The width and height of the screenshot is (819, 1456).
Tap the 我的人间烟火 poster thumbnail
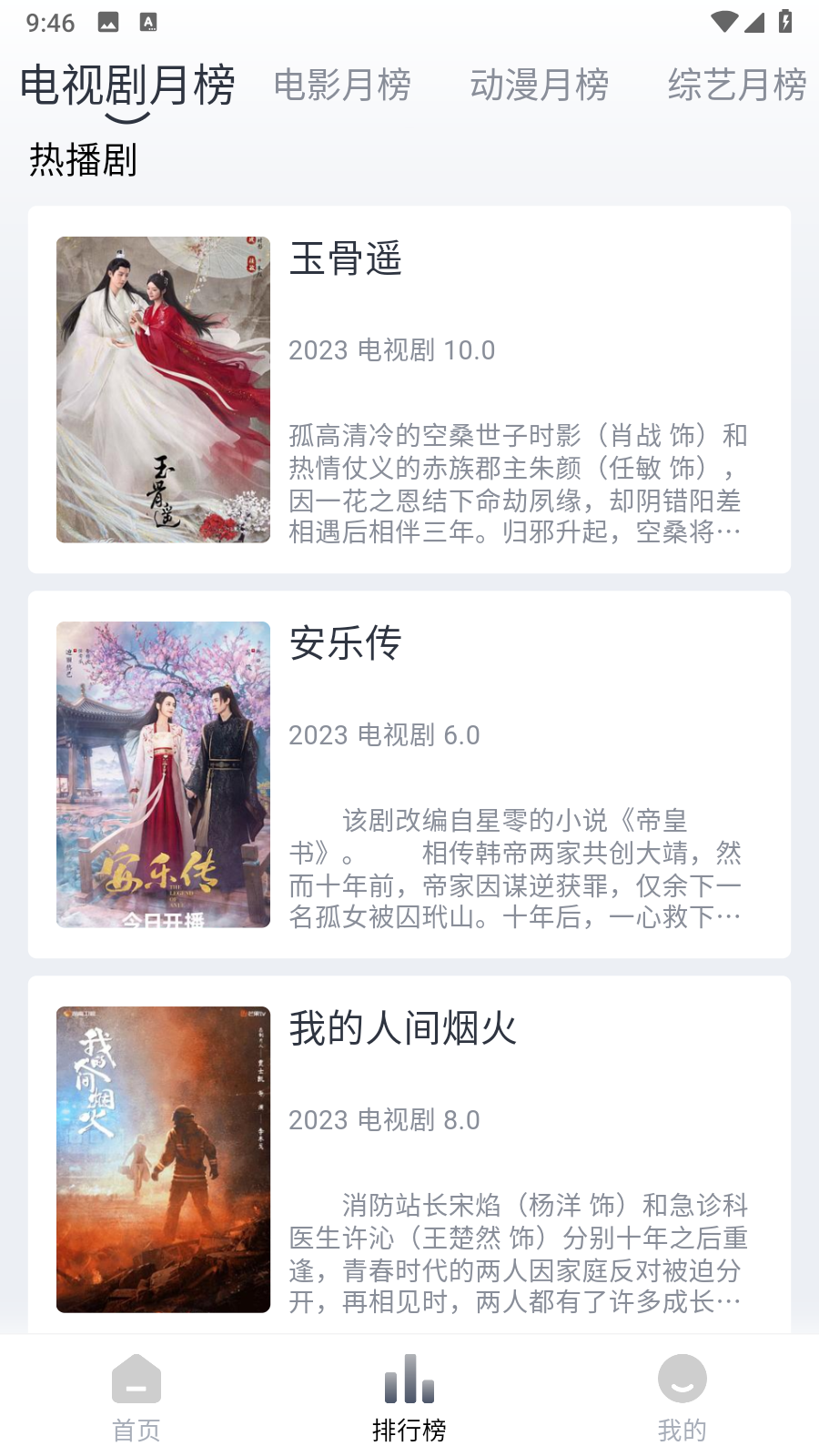162,1158
